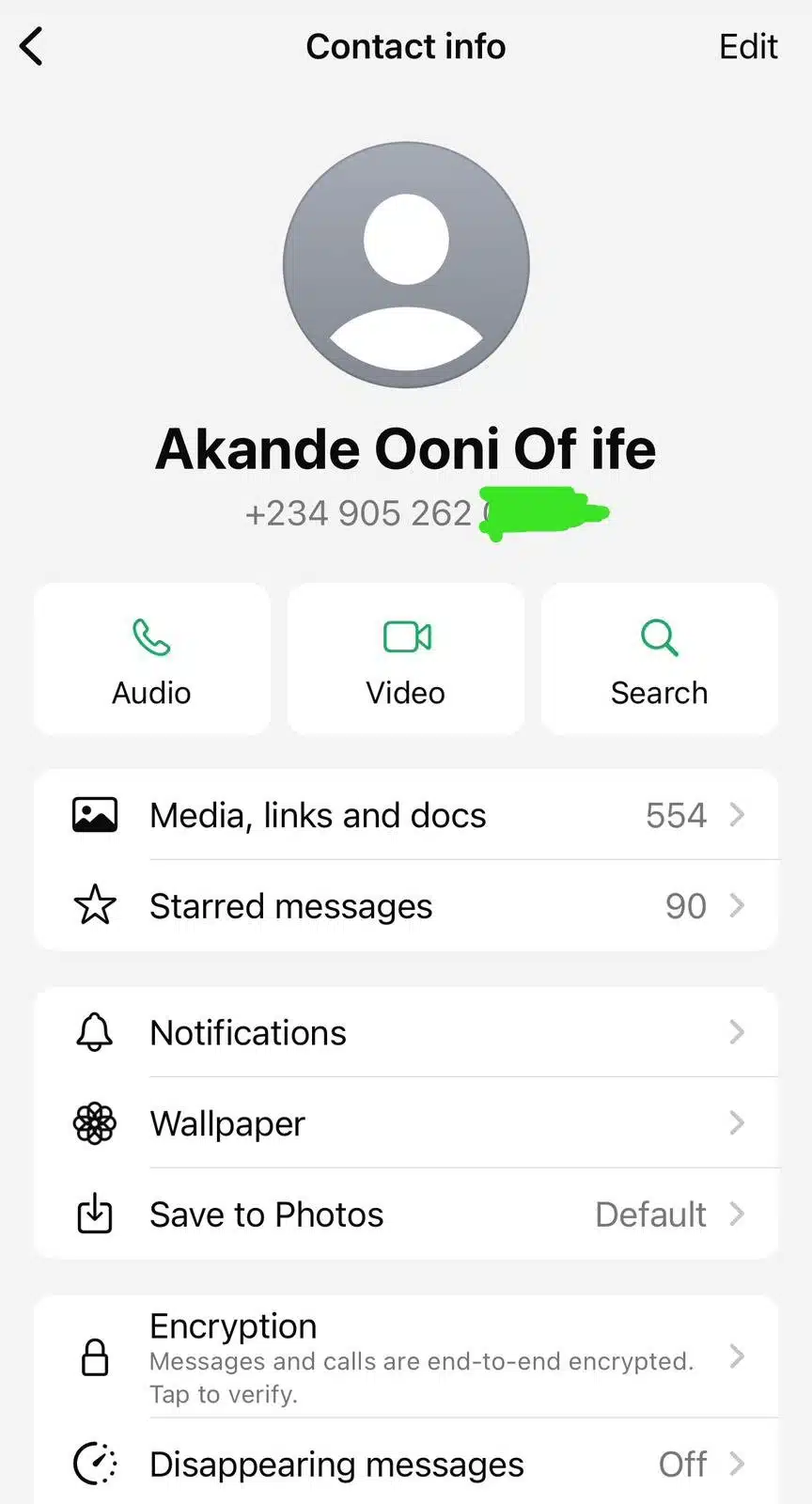
Task: Open Encryption to verify
Action: pos(406,1357)
